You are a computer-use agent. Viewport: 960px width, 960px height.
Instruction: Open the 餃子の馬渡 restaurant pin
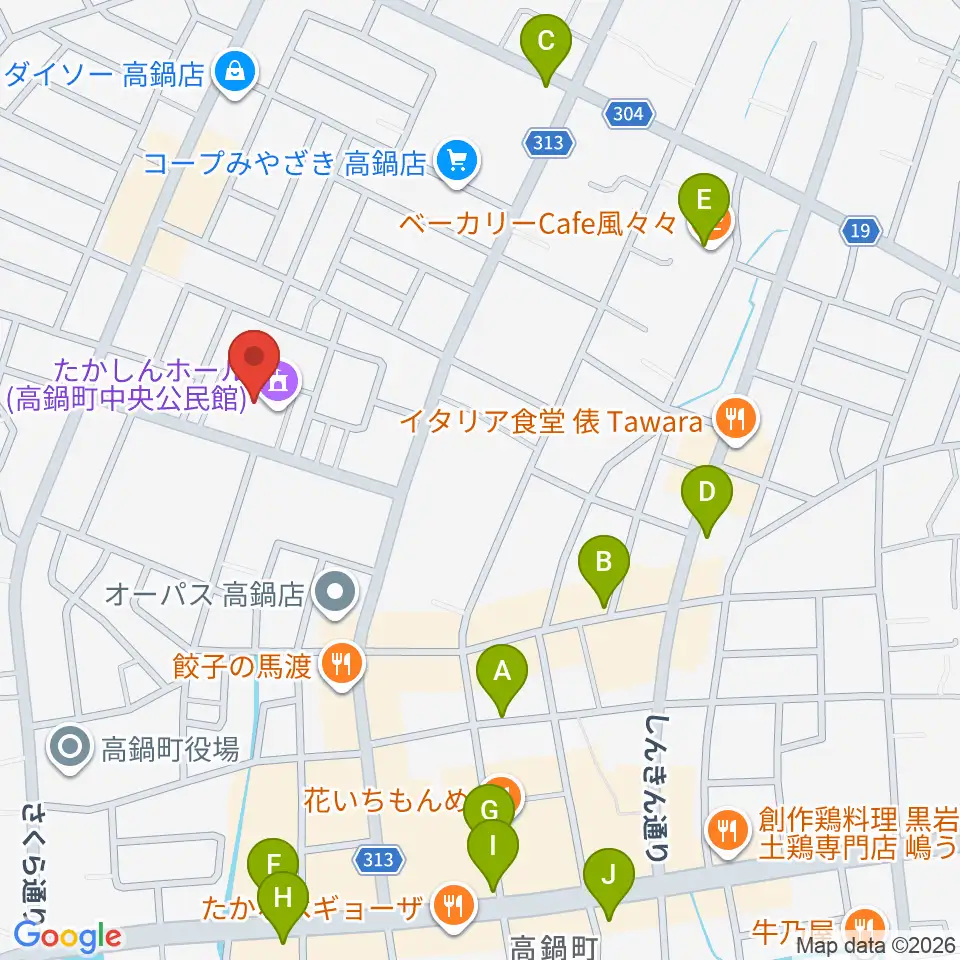342,665
